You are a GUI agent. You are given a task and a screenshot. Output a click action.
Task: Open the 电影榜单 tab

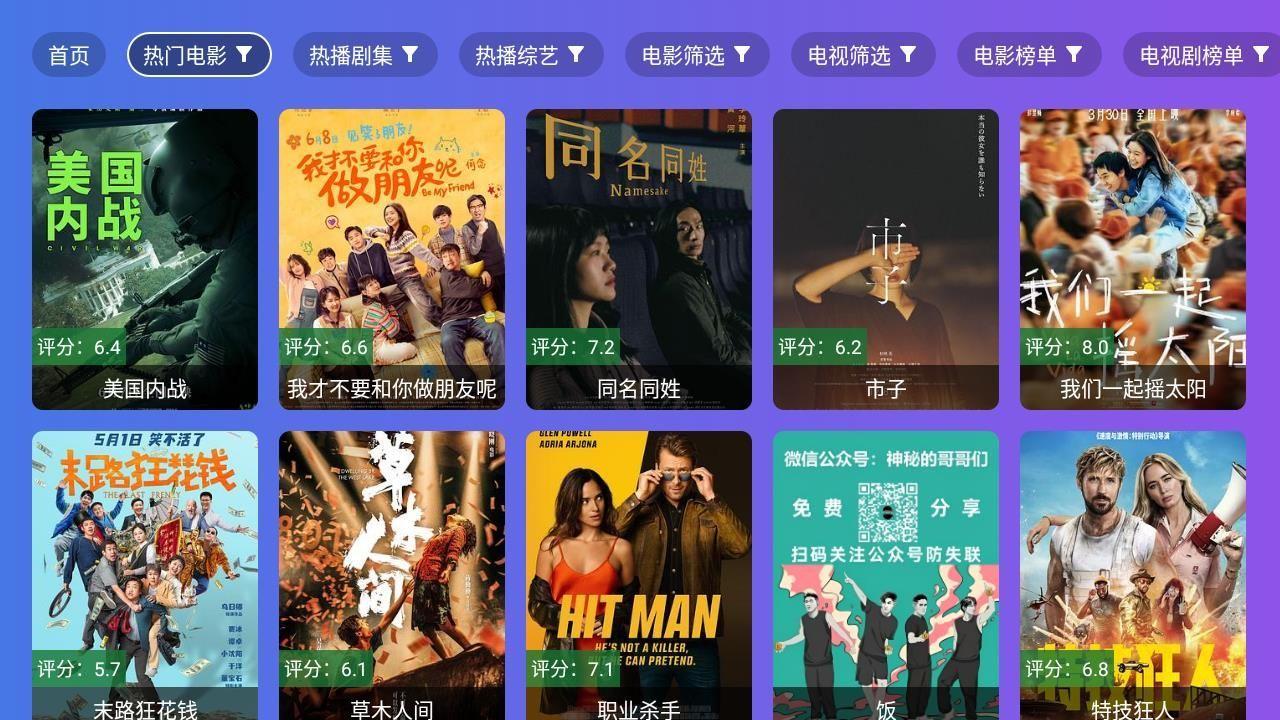point(1029,55)
